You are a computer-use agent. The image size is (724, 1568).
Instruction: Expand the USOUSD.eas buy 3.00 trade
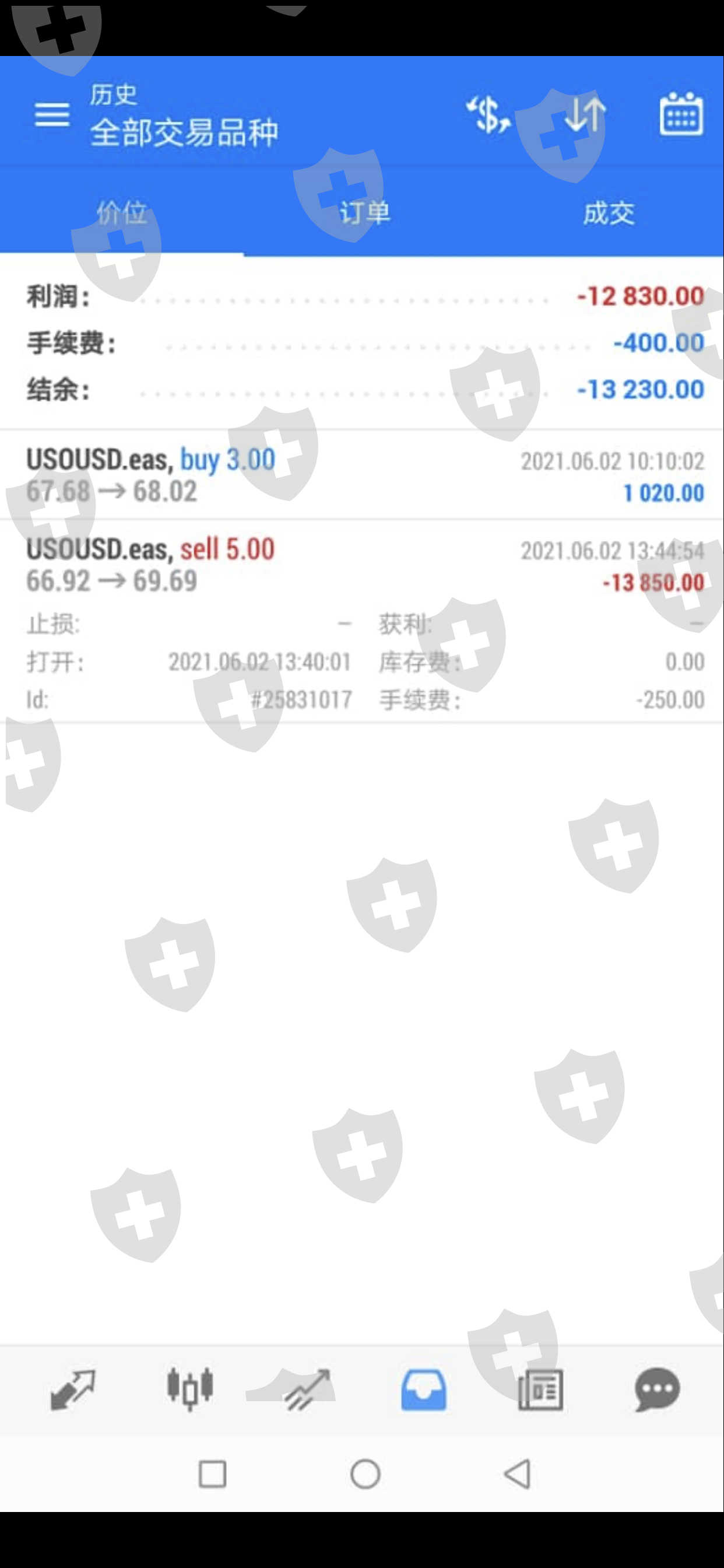click(x=362, y=475)
